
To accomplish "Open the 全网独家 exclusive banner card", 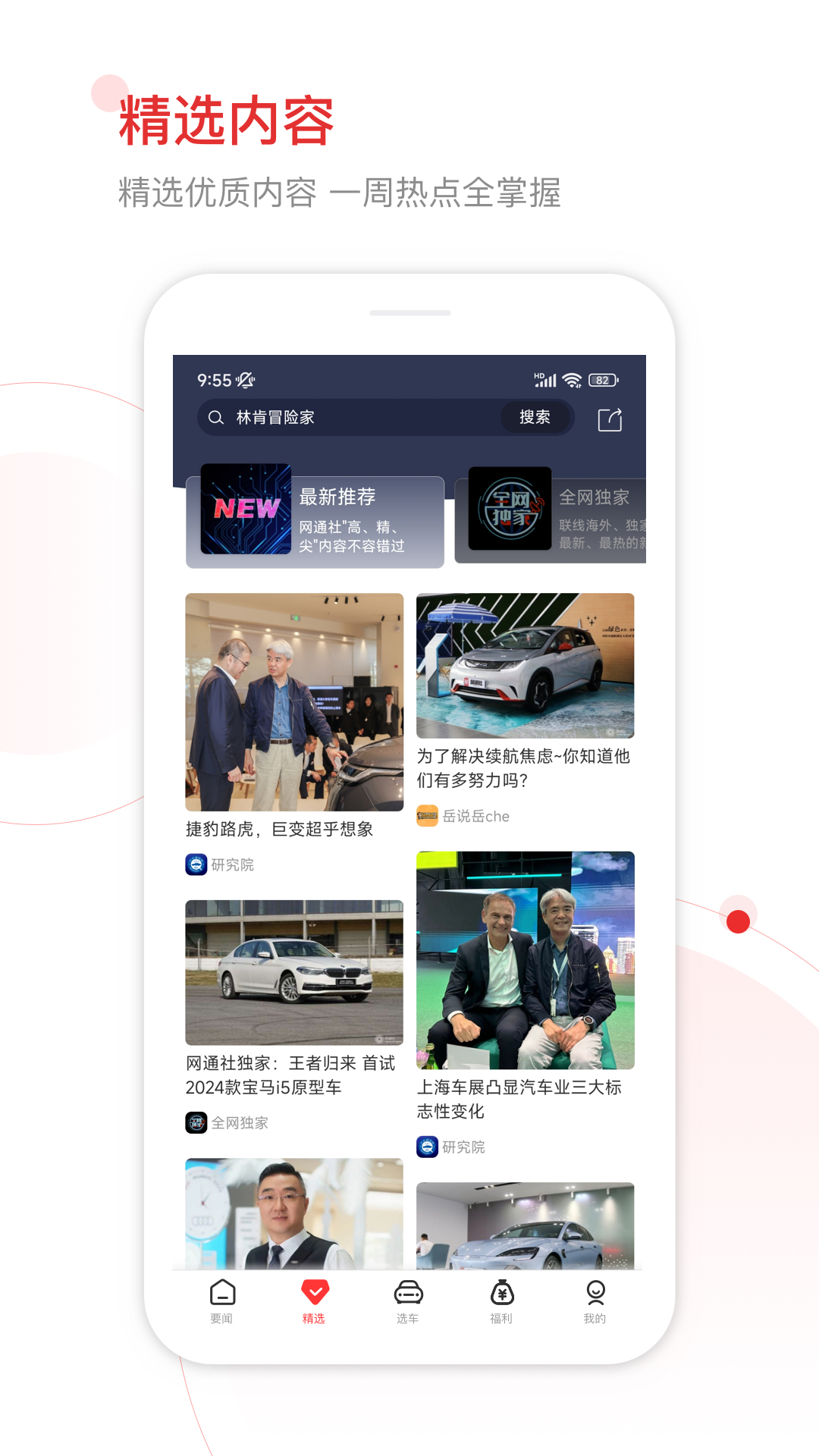I will click(x=554, y=520).
